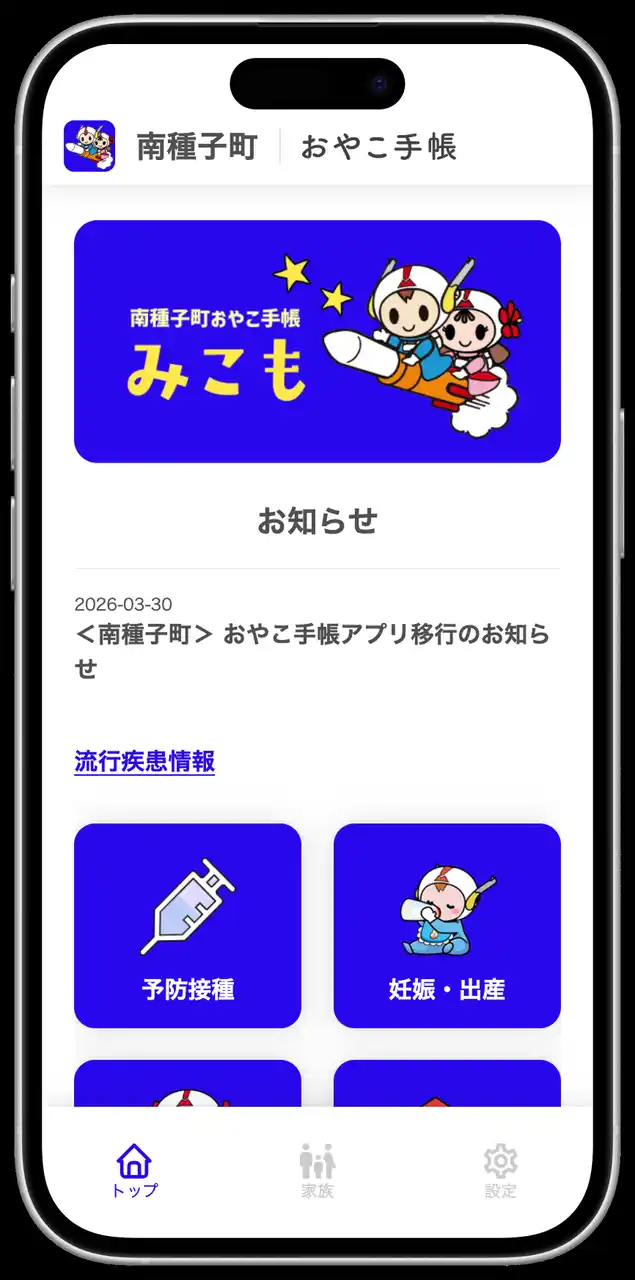635x1280 pixels.
Task: Open the 妊娠・出産 card
Action: [x=447, y=925]
